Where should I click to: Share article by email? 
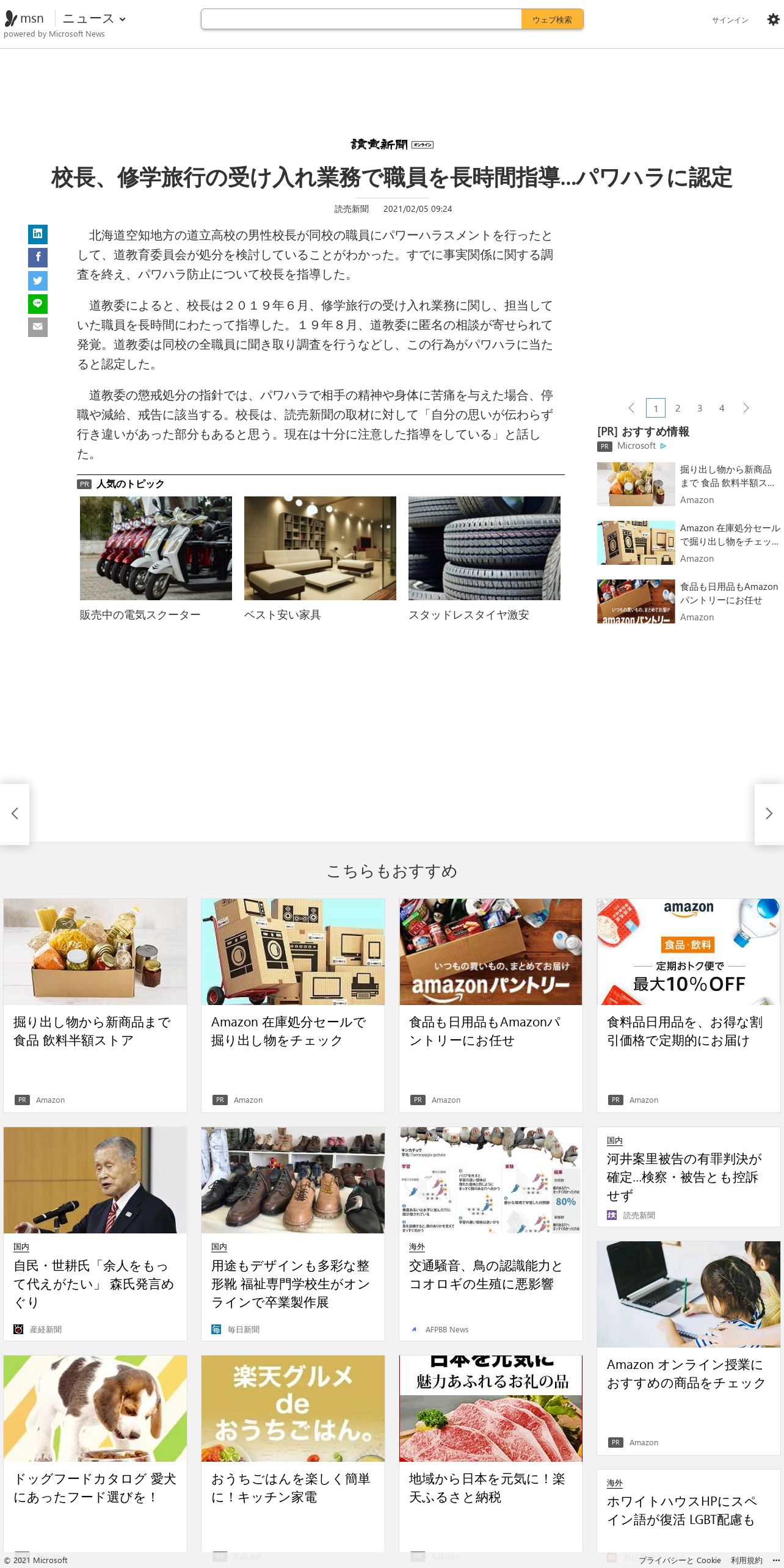pyautogui.click(x=38, y=327)
